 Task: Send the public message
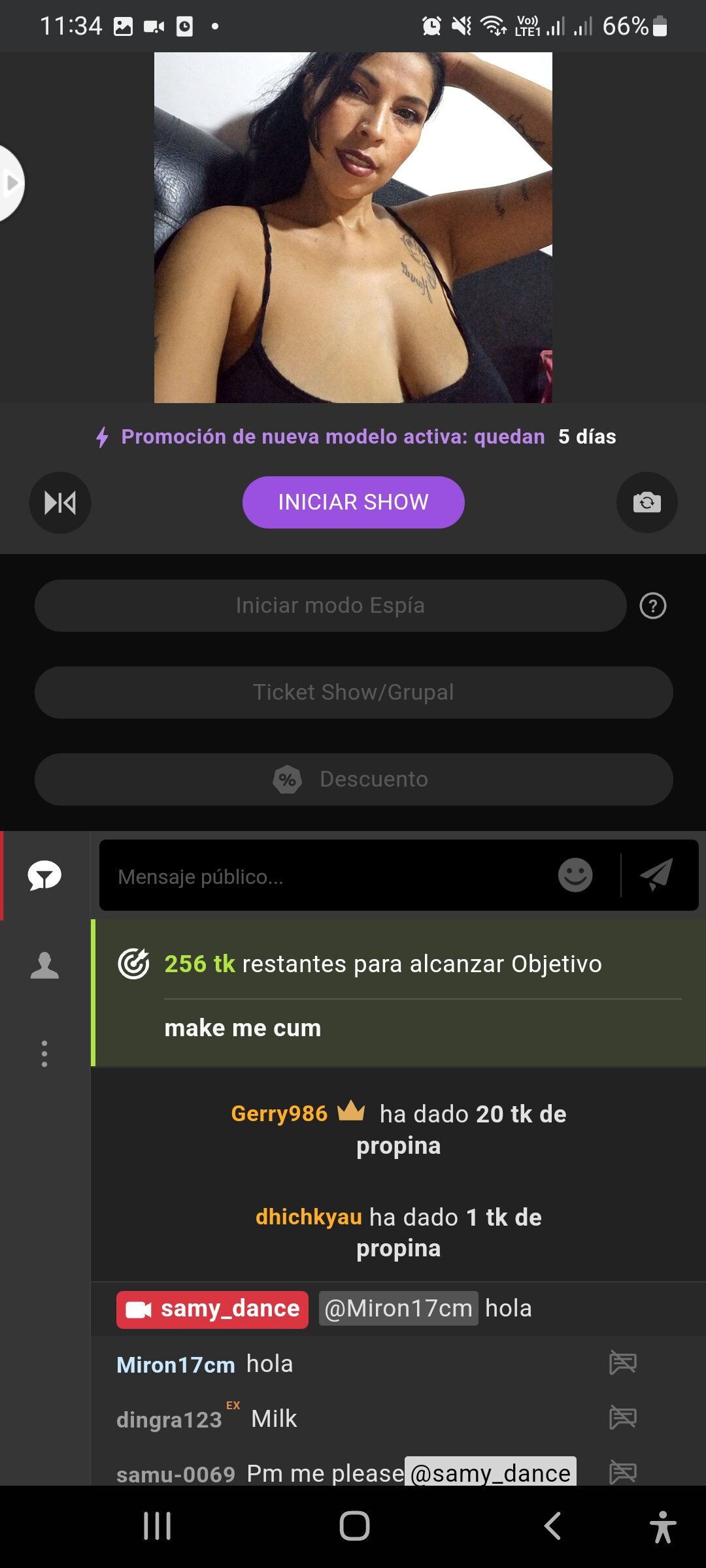(x=657, y=875)
